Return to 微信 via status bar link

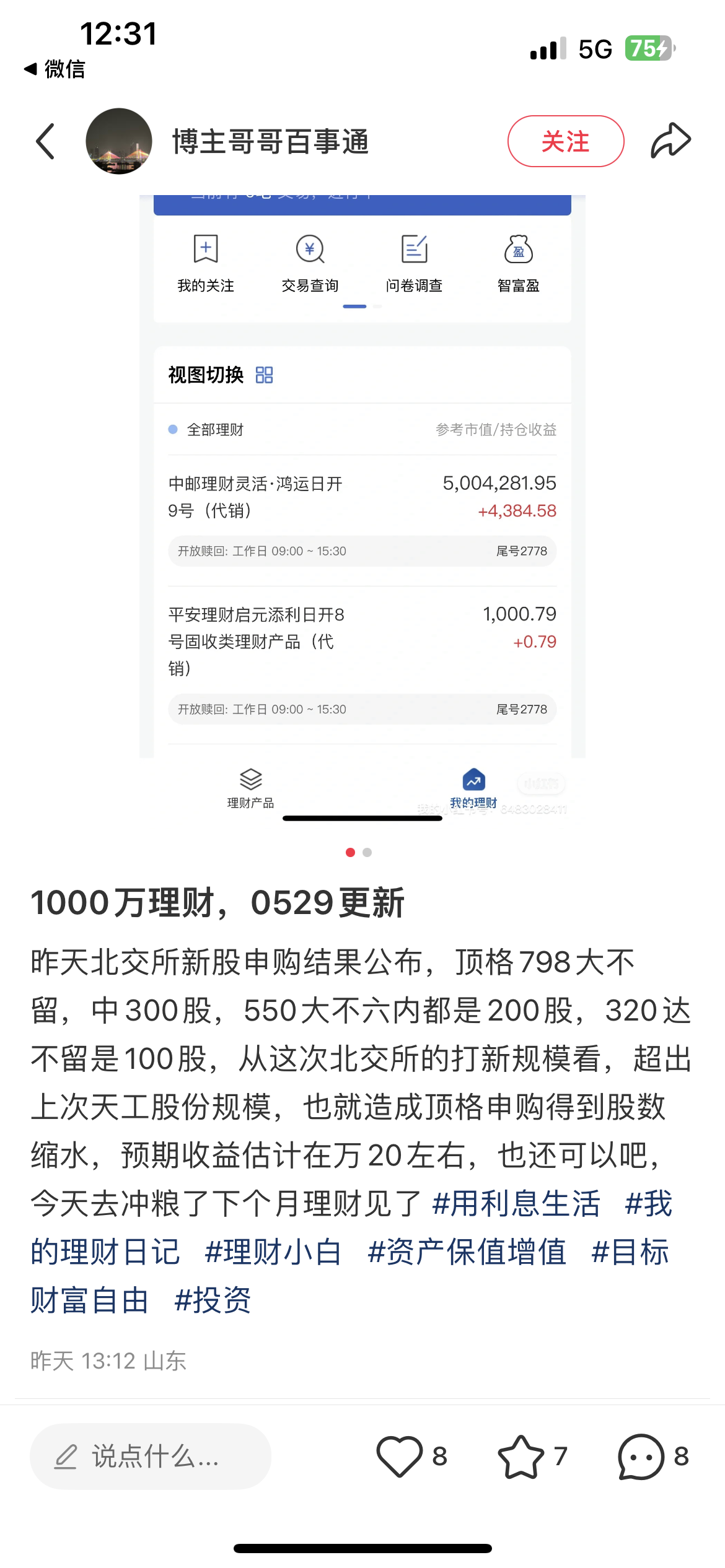tap(55, 69)
